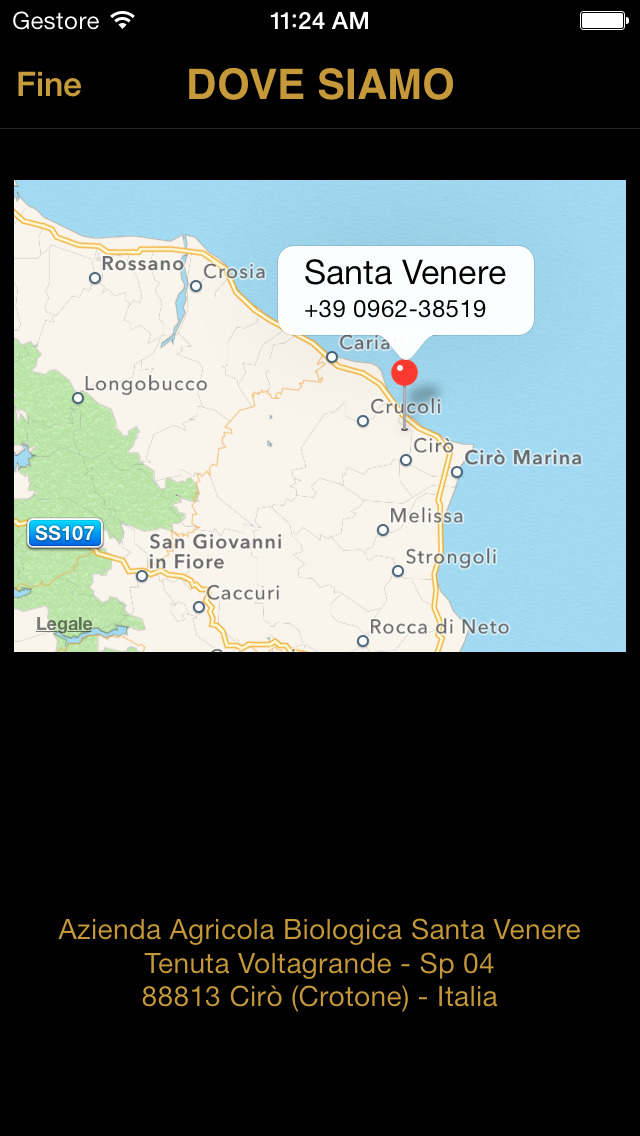Open the Legale link on the map

(64, 624)
